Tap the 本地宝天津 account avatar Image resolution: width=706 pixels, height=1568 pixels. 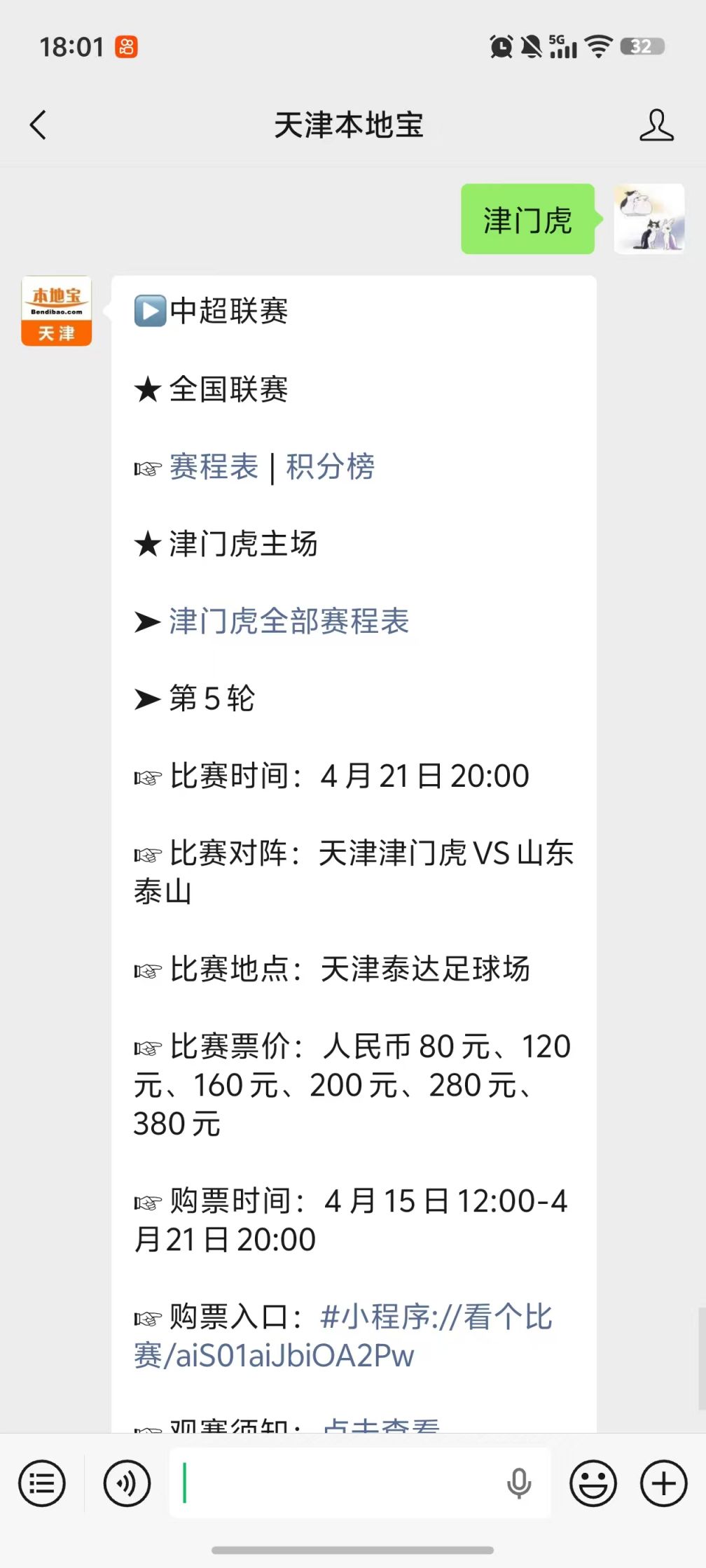pos(56,310)
